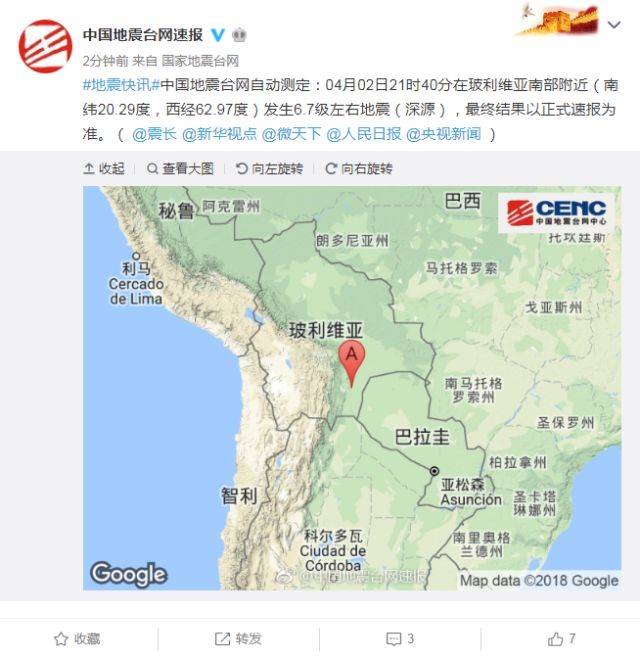This screenshot has height=659, width=640.
Task: Rotate the image left with 向左旋转
Action: click(x=269, y=169)
